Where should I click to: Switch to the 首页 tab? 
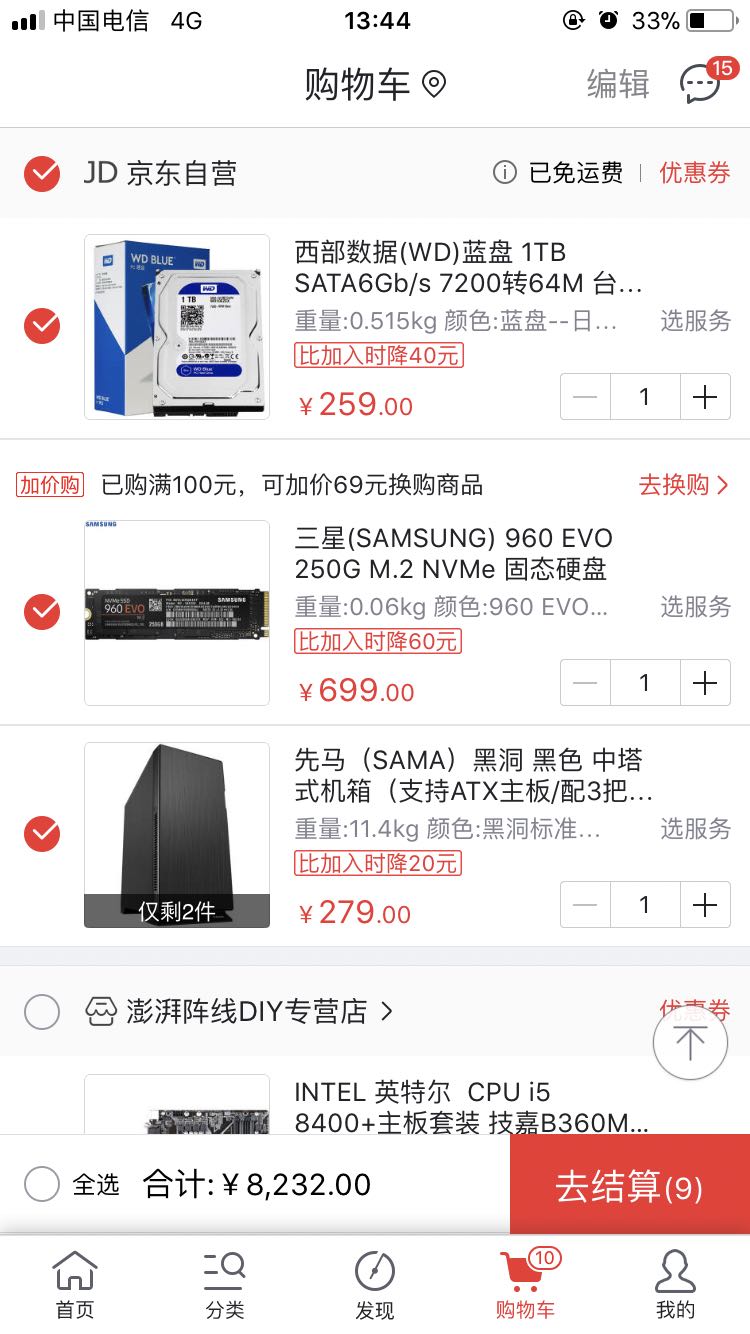(x=75, y=1285)
